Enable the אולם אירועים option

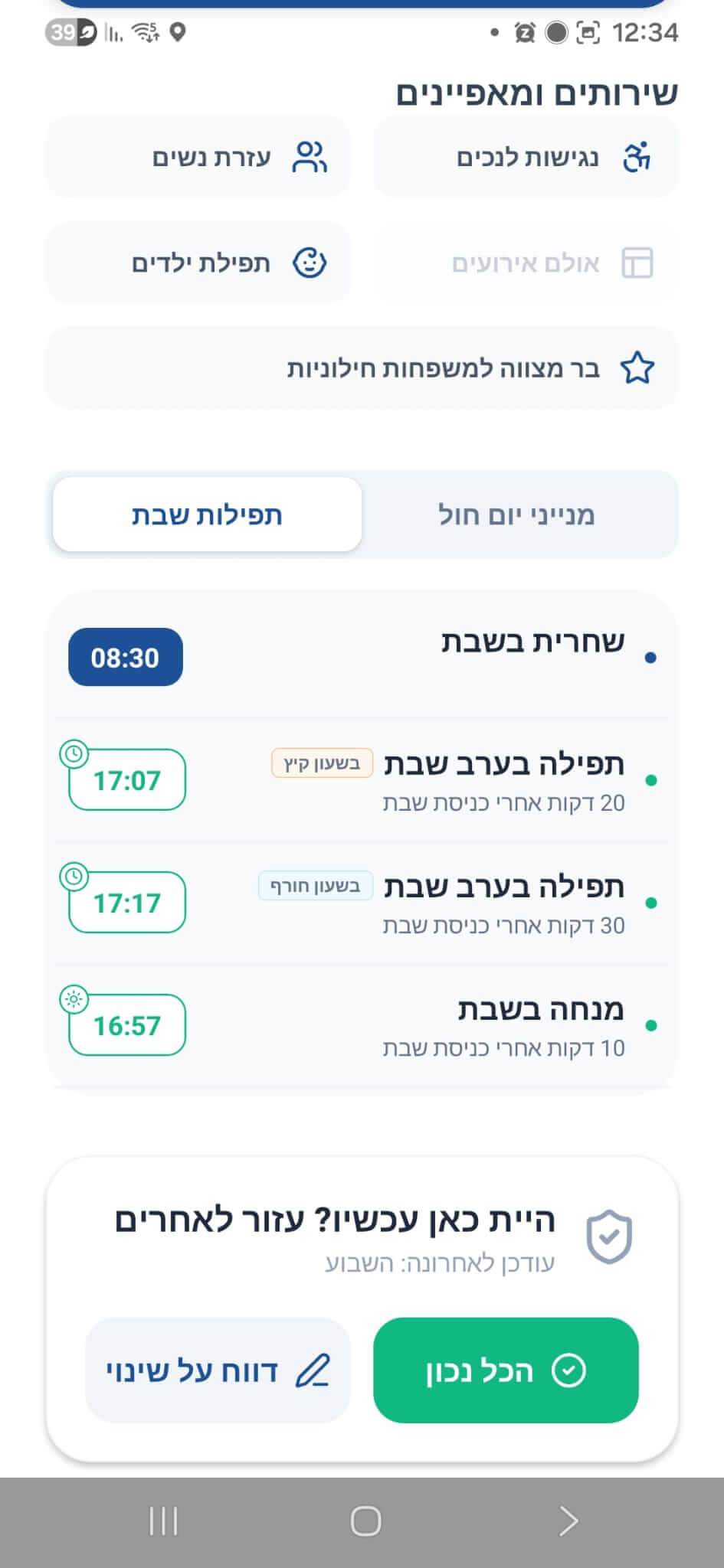pyautogui.click(x=526, y=263)
